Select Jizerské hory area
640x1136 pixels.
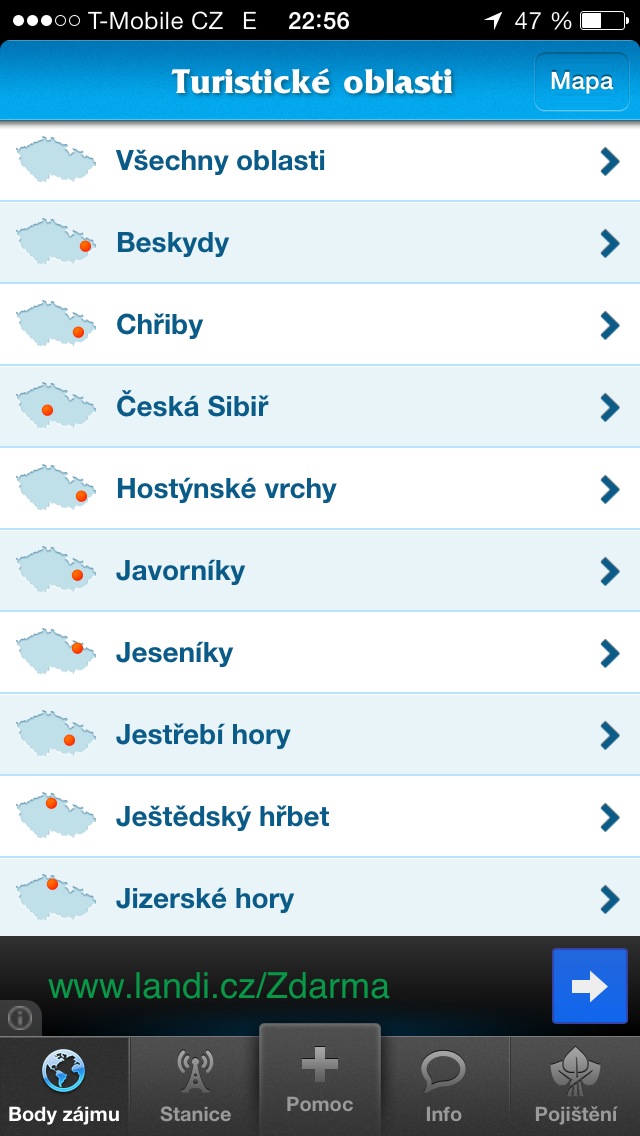320,898
